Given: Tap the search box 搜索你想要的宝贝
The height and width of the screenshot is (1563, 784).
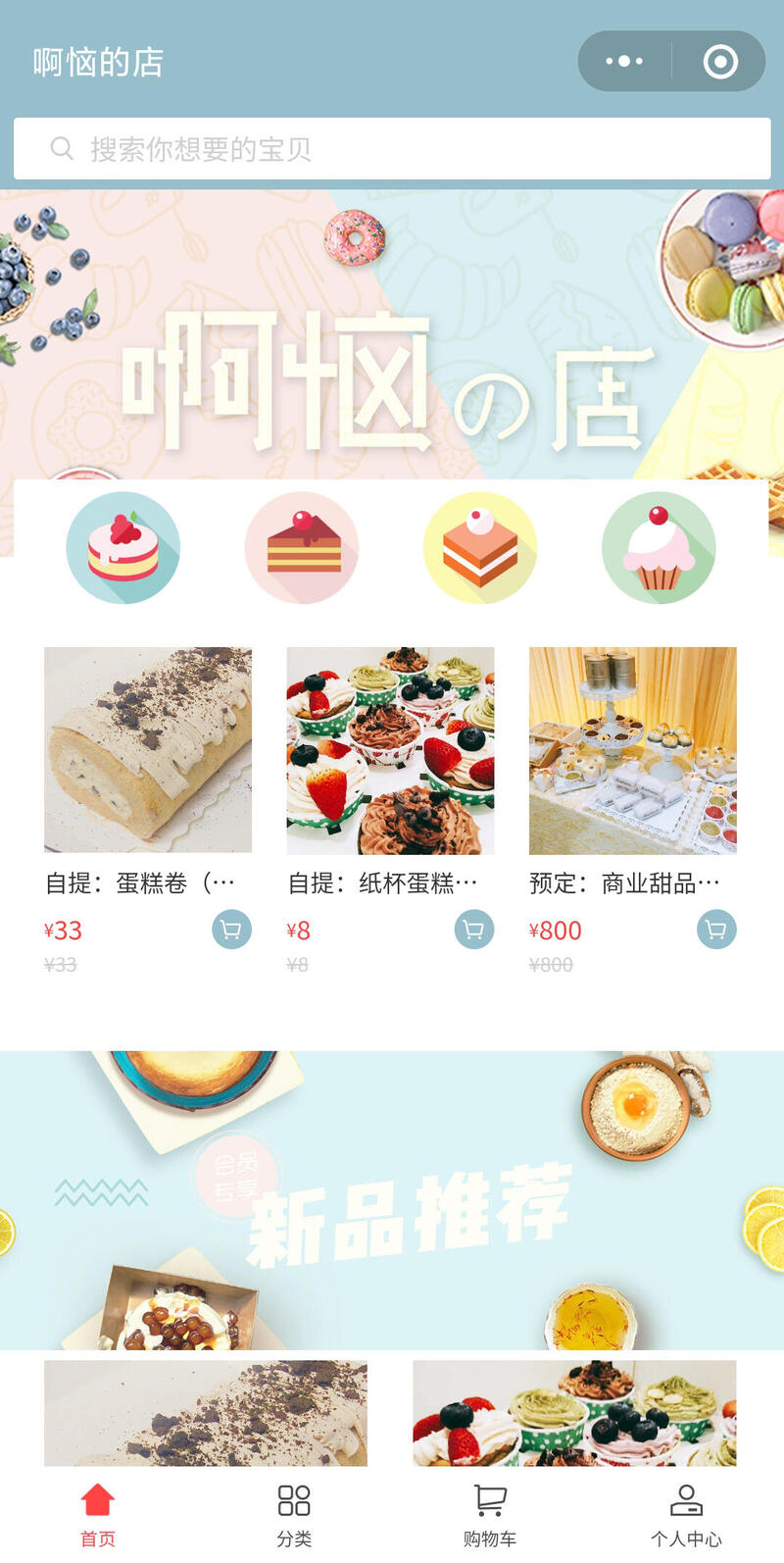Looking at the screenshot, I should coord(392,149).
